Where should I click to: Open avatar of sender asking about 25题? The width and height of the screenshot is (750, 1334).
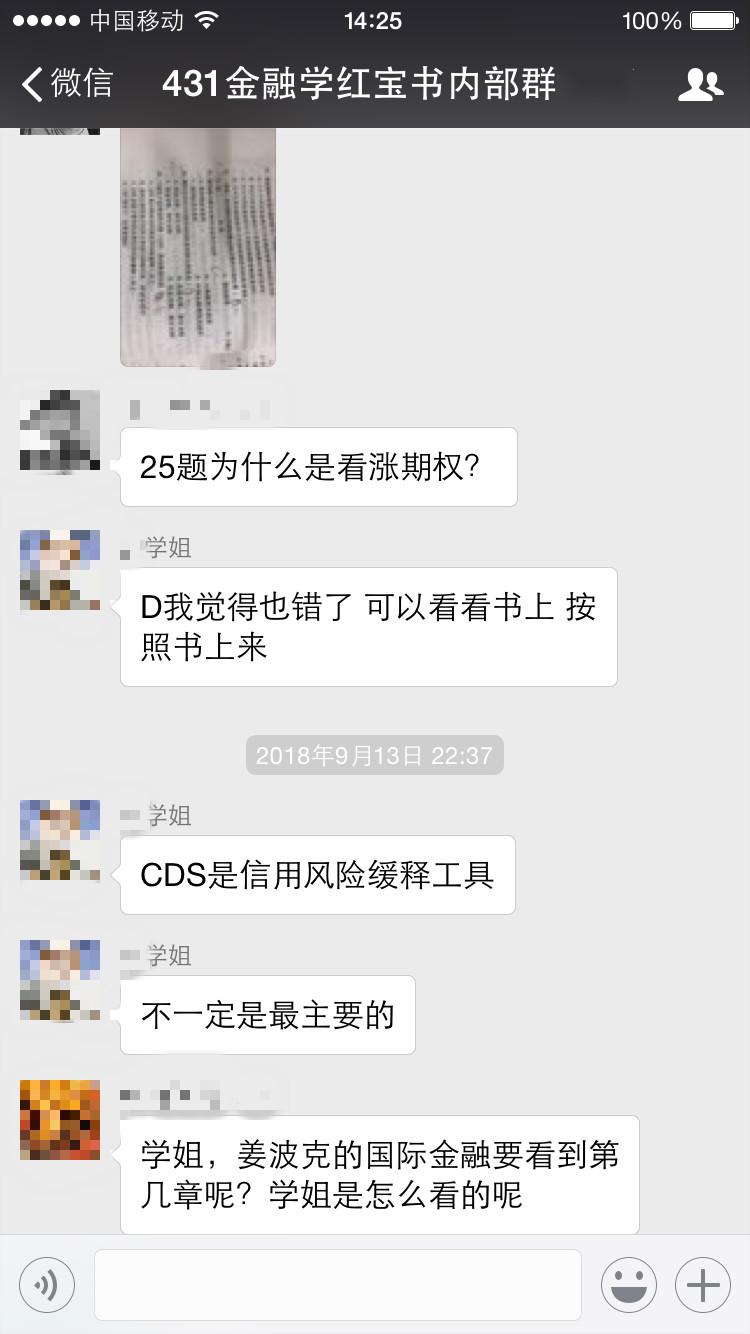pos(60,430)
